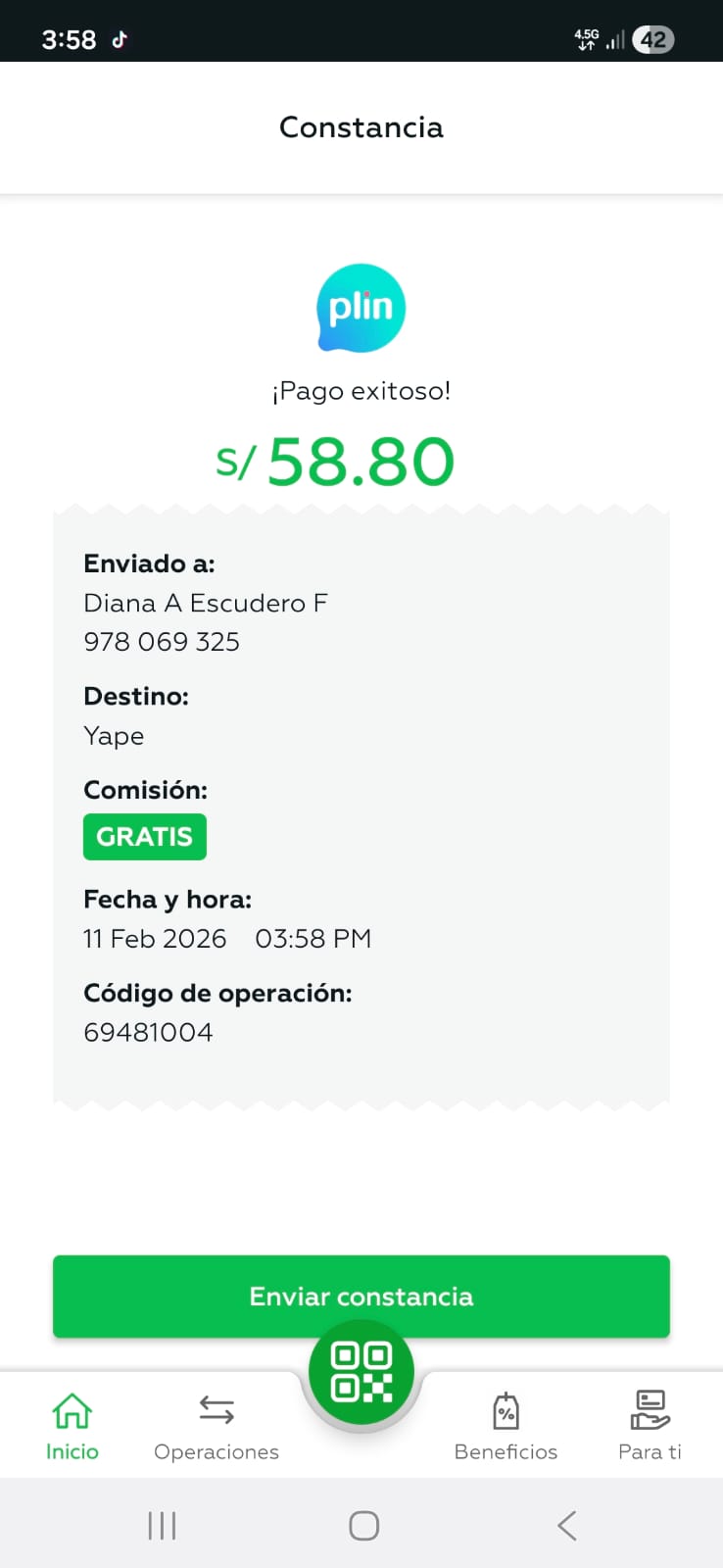
Task: Tap the Enviar constancia button
Action: pyautogui.click(x=361, y=1296)
